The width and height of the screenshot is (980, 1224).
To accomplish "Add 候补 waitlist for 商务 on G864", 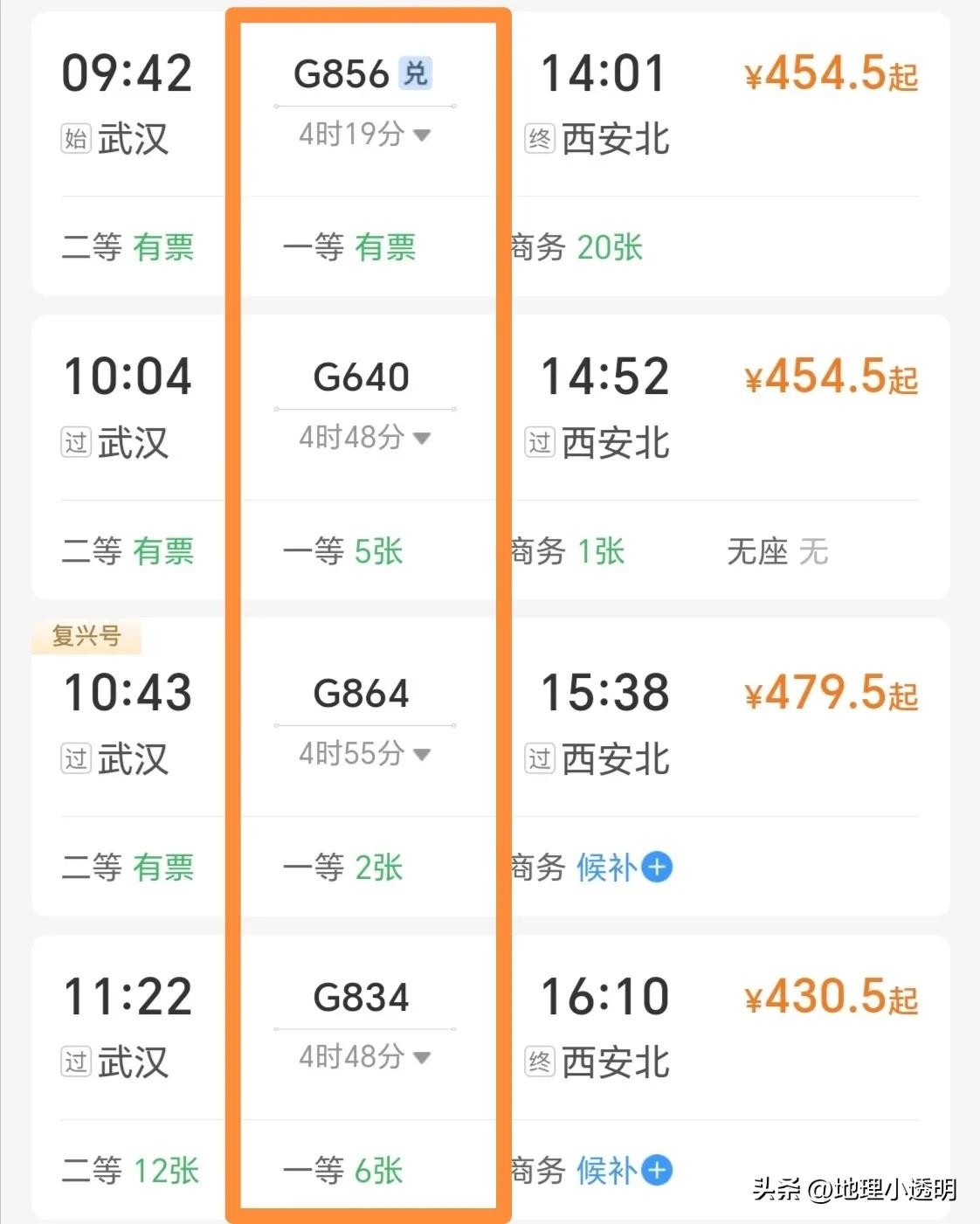I will (x=657, y=867).
